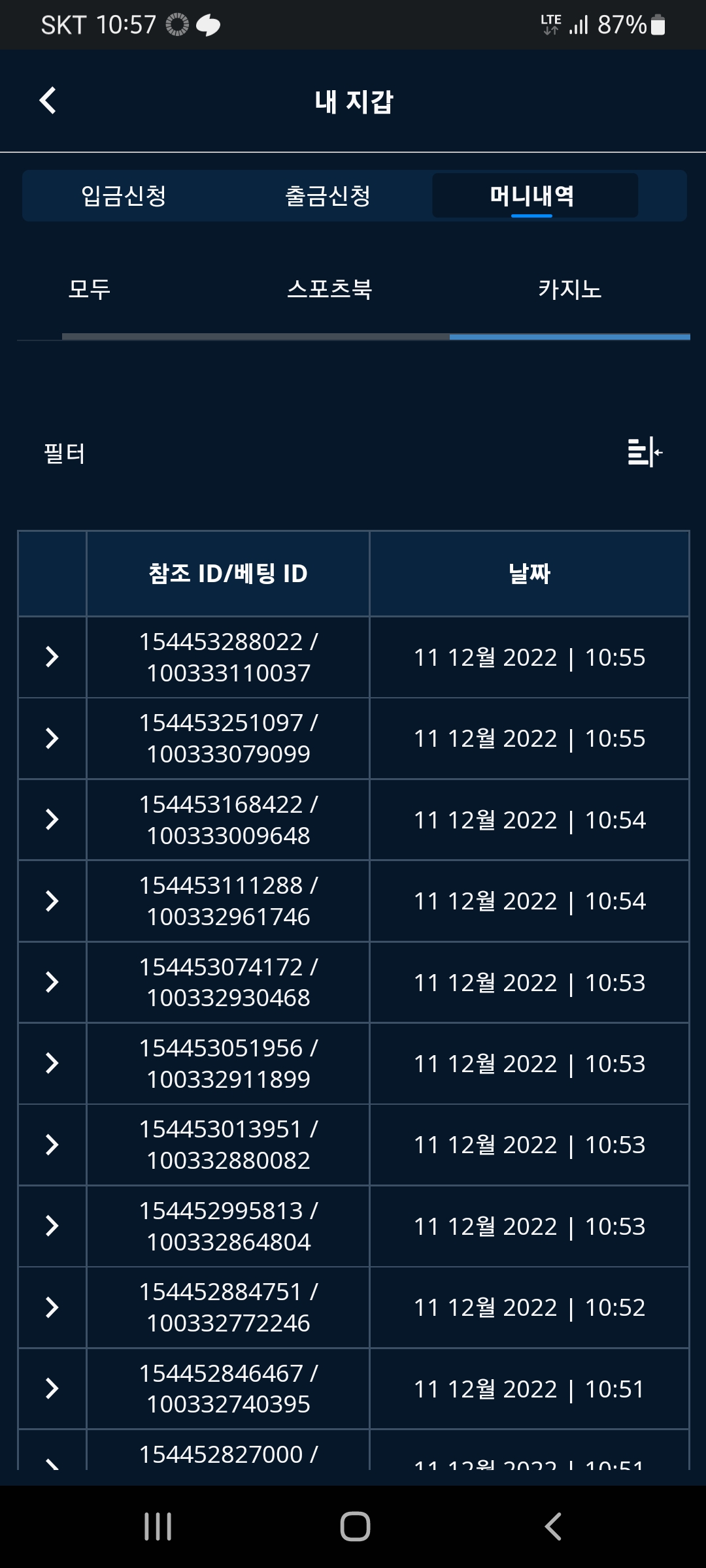
Task: Expand row with ID 154453251097
Action: click(52, 738)
